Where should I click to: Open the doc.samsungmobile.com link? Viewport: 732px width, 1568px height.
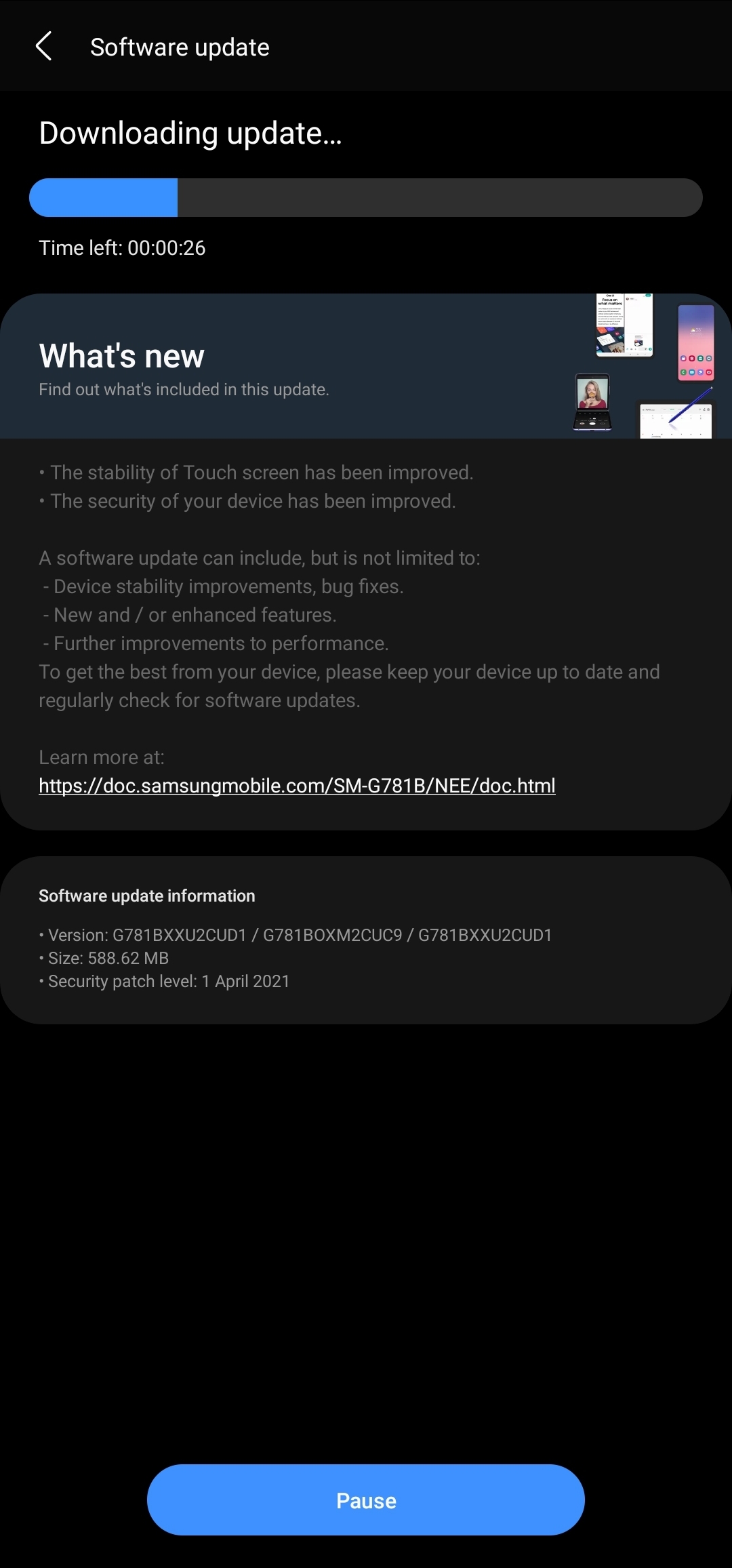pos(297,786)
